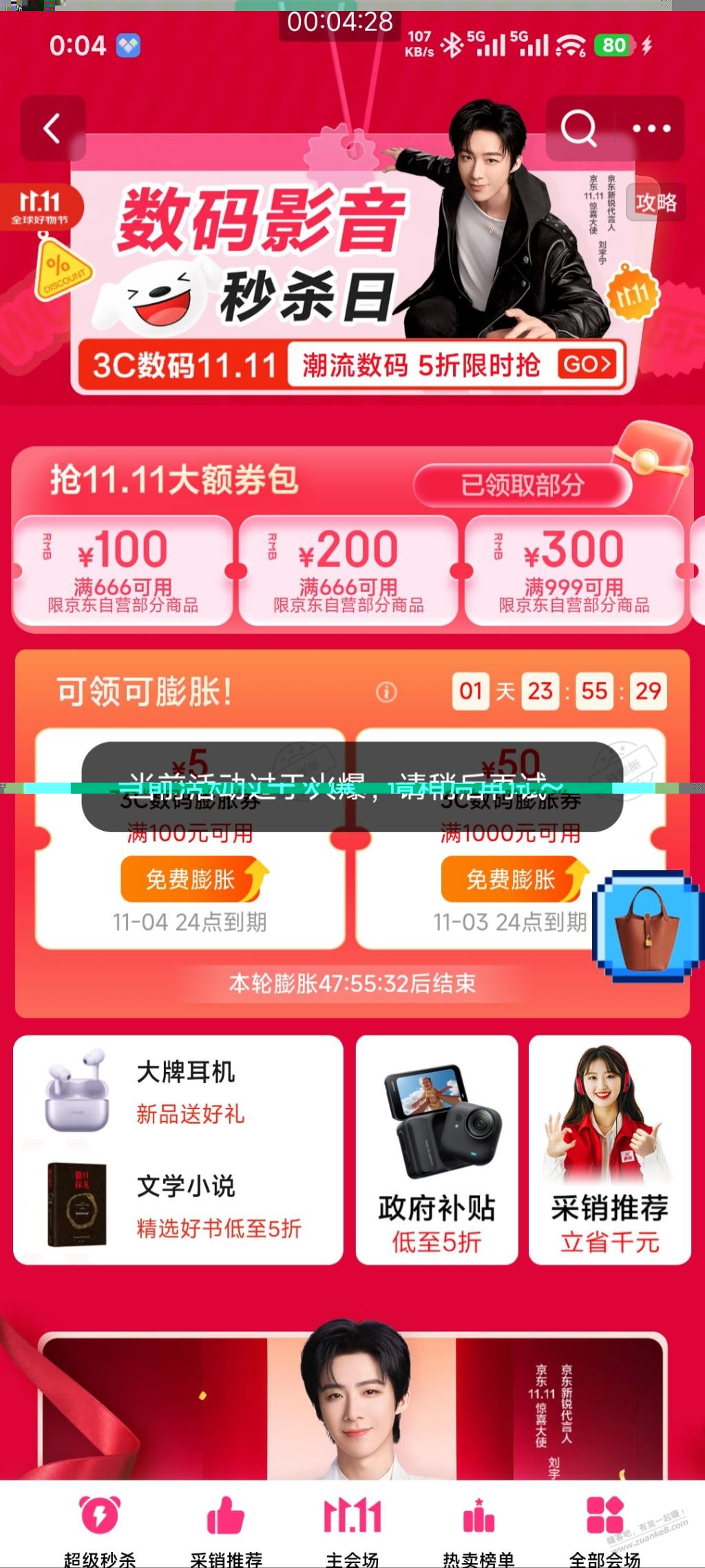Tap 免费膨胀 on the ¥50 coupon
This screenshot has width=705, height=1568.
tap(512, 880)
